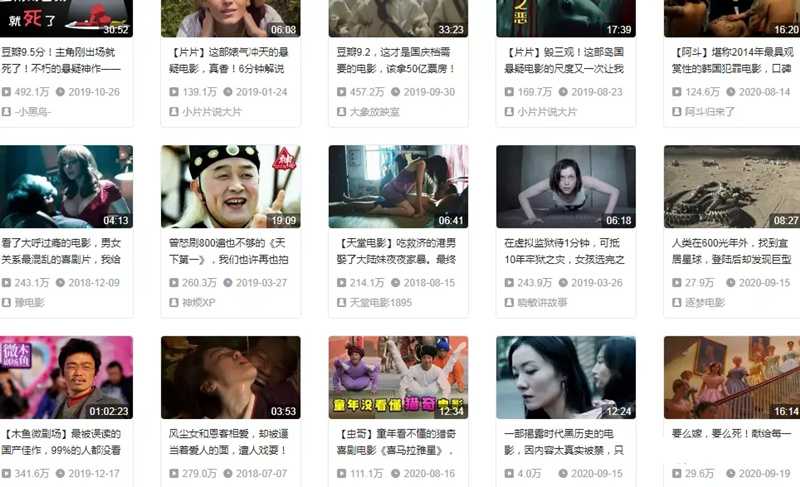Open the 33:23 video titled 豆瓣9.2
Viewport: 800px width, 487px height.
[398, 19]
